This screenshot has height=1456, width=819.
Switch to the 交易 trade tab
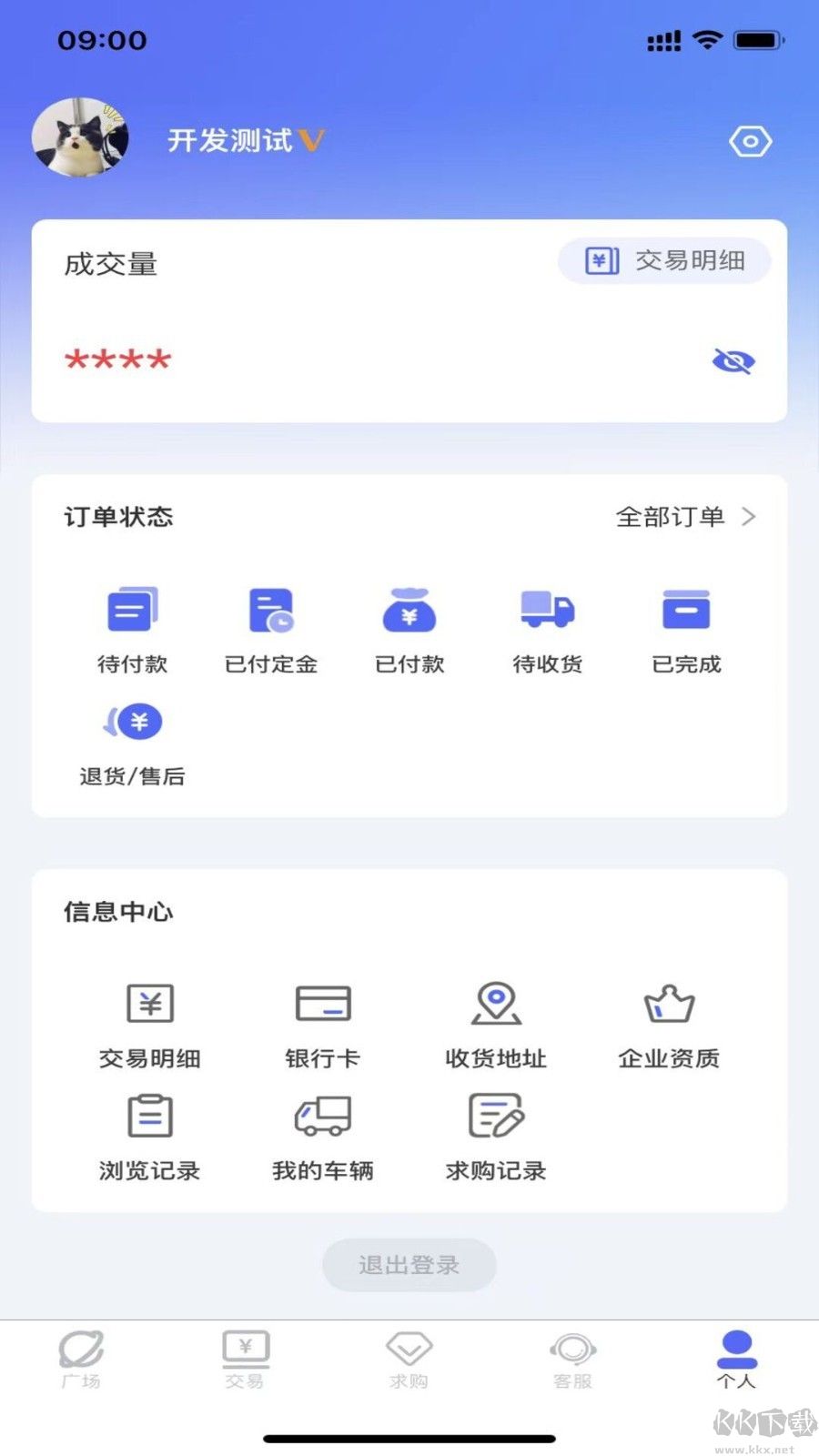(246, 1356)
